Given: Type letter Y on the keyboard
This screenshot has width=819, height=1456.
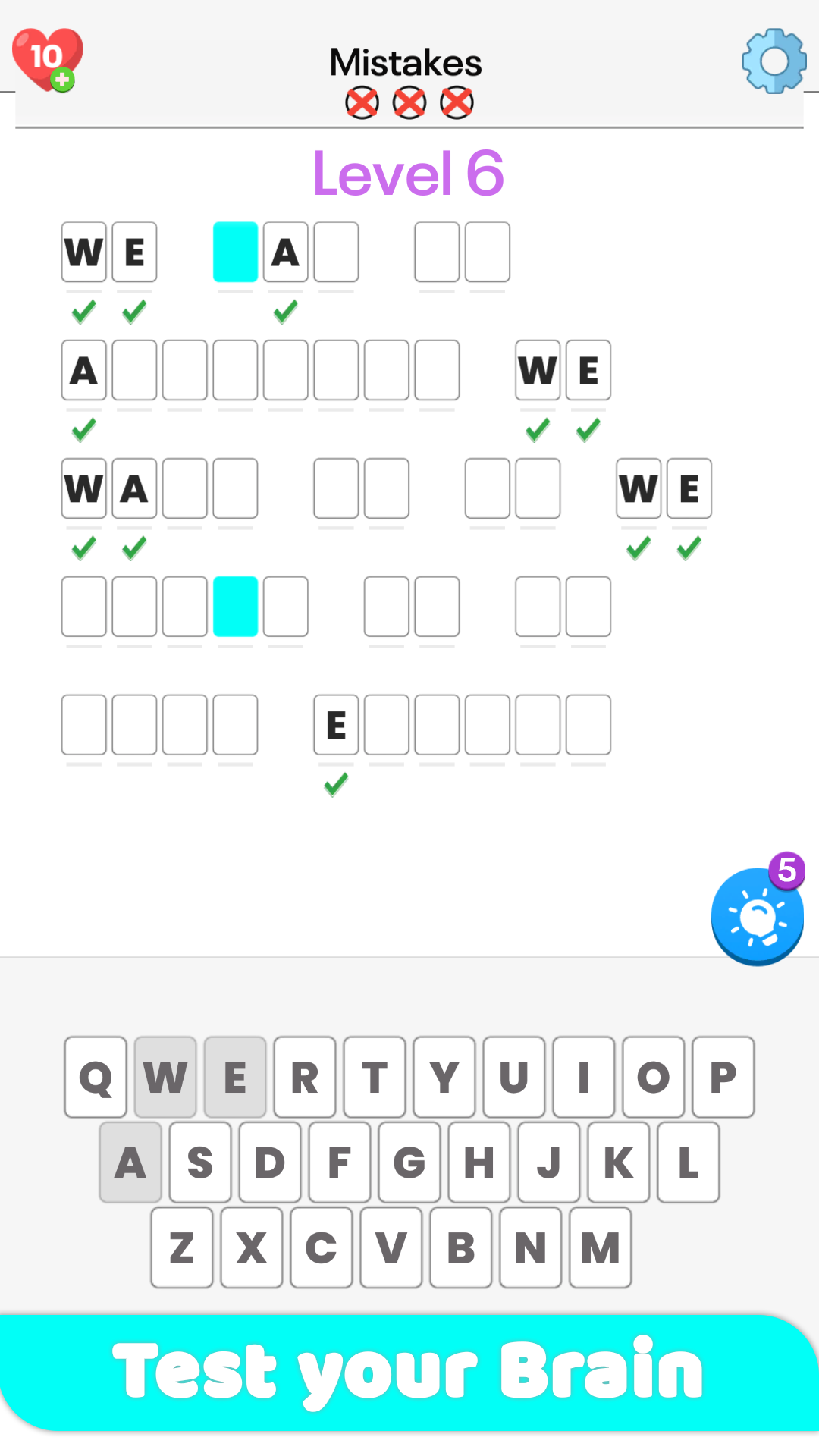Looking at the screenshot, I should [x=444, y=1077].
